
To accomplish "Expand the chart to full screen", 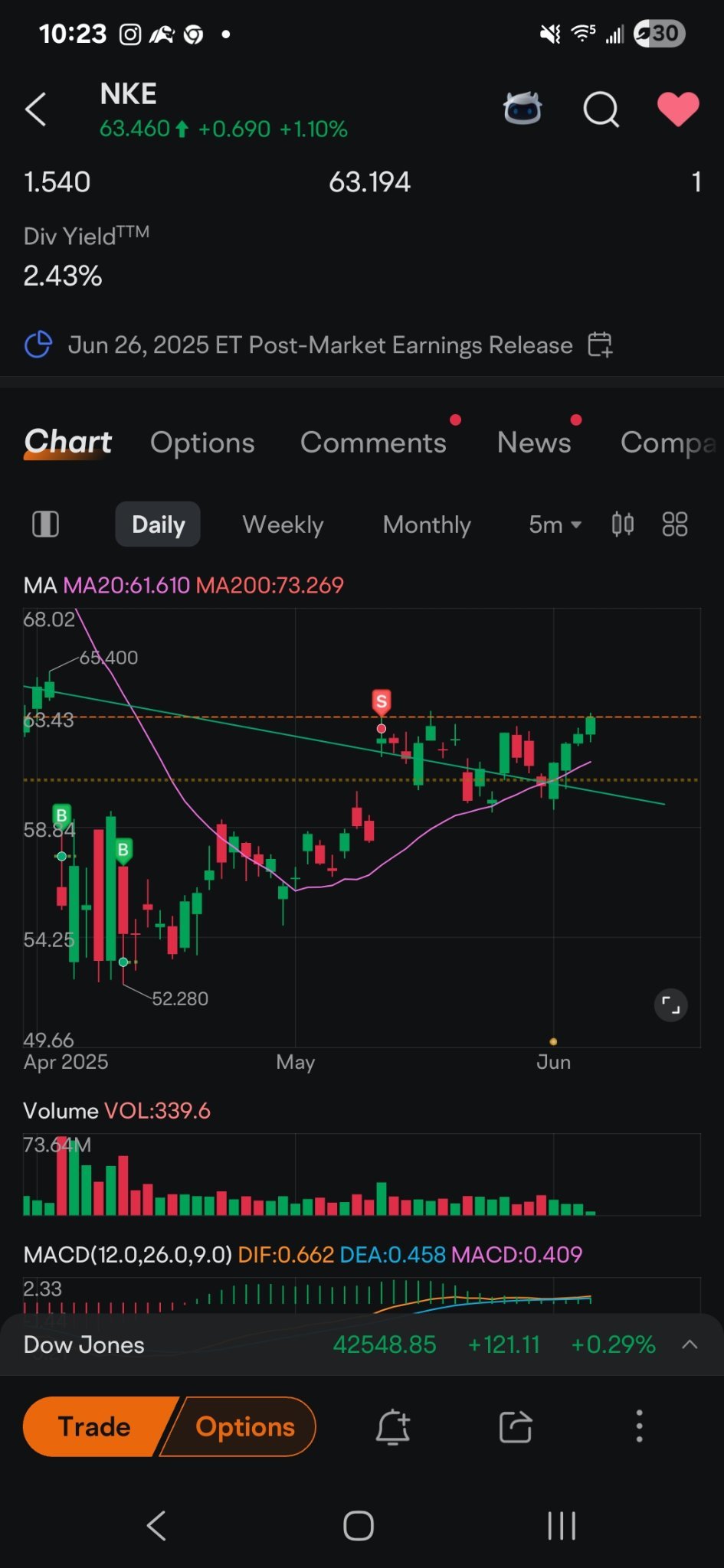I will 670,1005.
